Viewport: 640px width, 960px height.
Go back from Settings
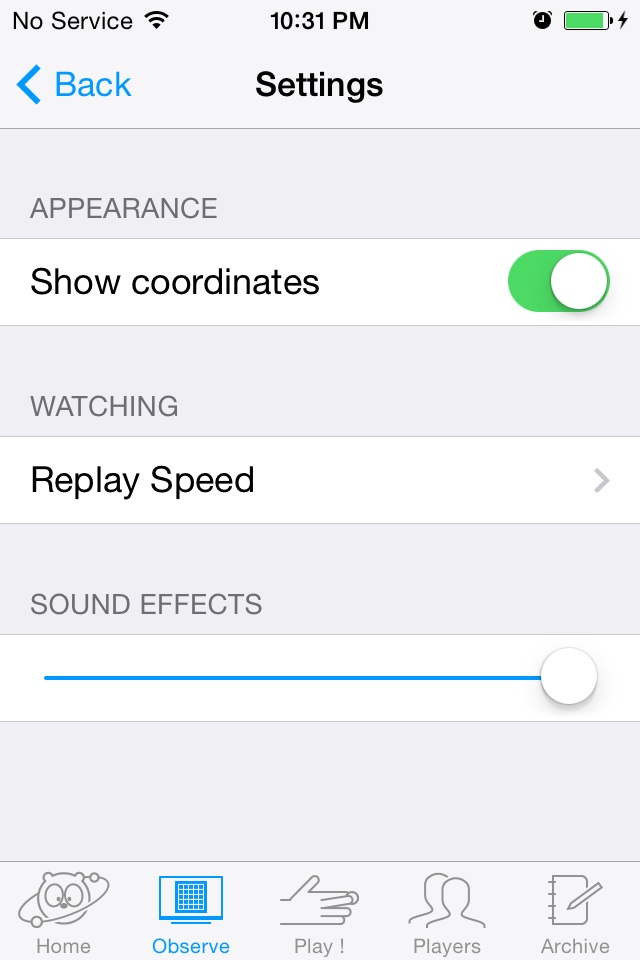point(75,85)
